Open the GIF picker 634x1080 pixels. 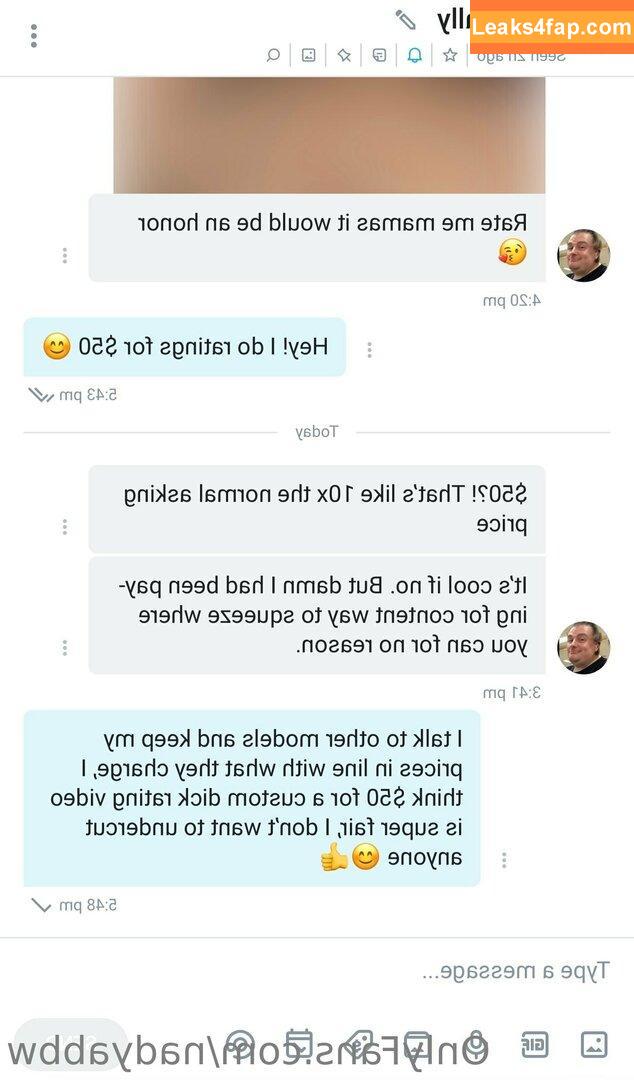[534, 1045]
